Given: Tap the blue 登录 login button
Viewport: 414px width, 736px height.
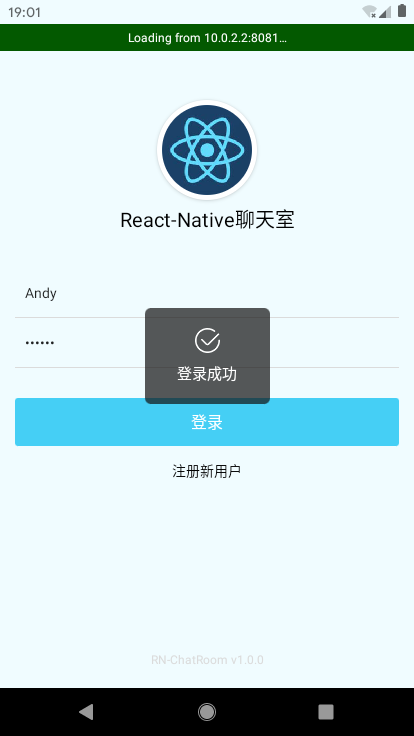Looking at the screenshot, I should click(207, 422).
